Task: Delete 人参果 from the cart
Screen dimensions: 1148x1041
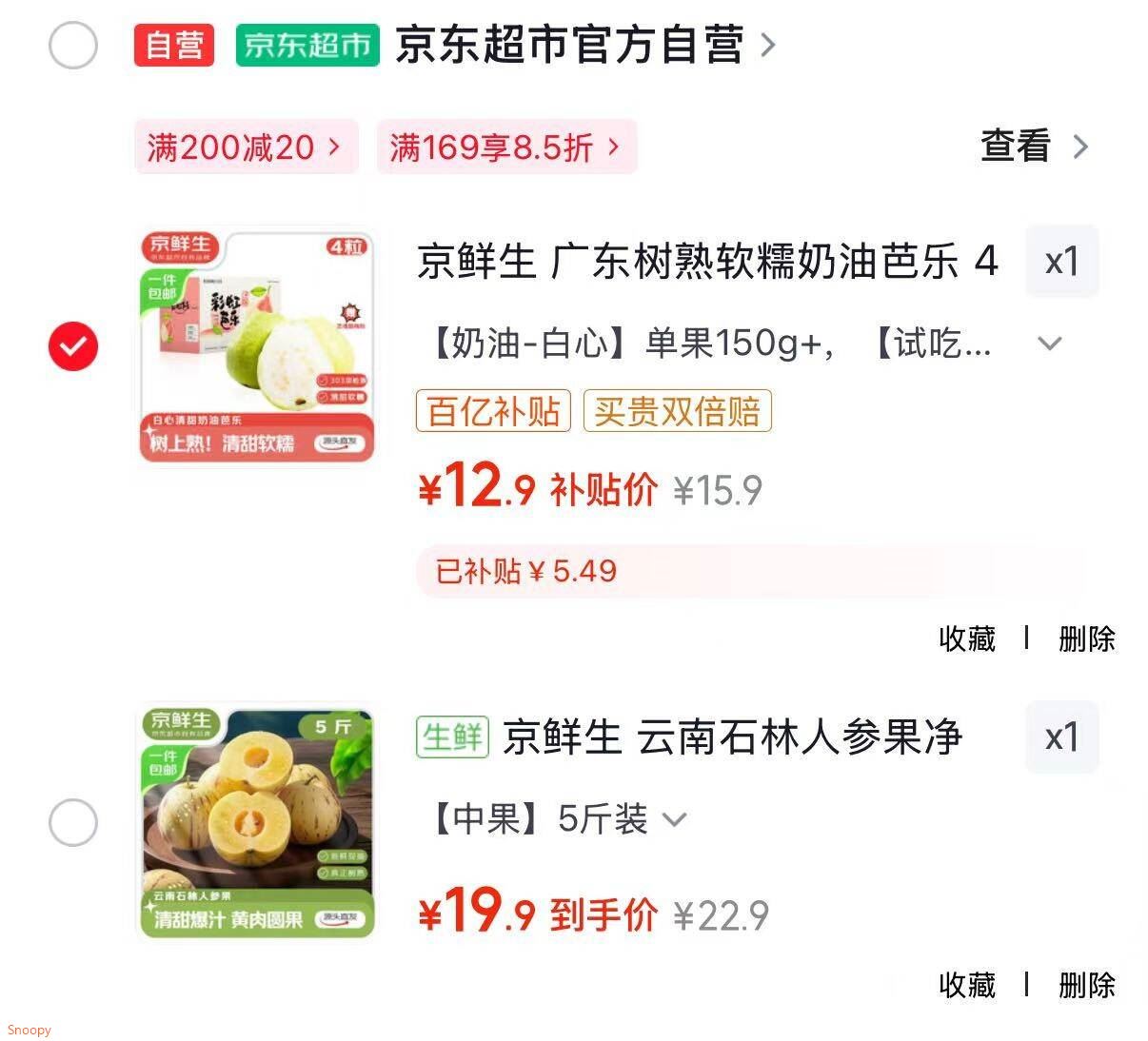Action: tap(1086, 985)
